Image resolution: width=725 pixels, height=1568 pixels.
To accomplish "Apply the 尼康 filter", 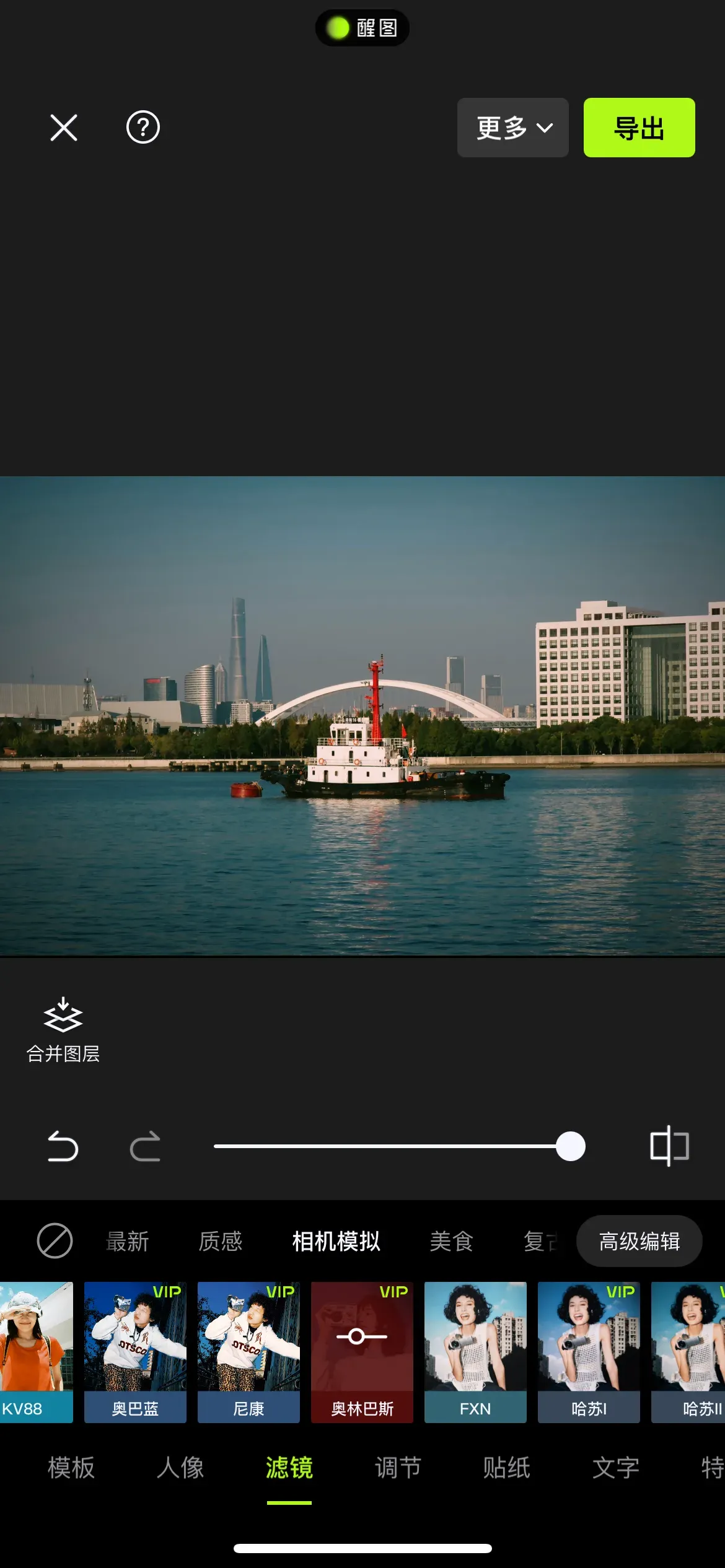I will click(x=248, y=1352).
